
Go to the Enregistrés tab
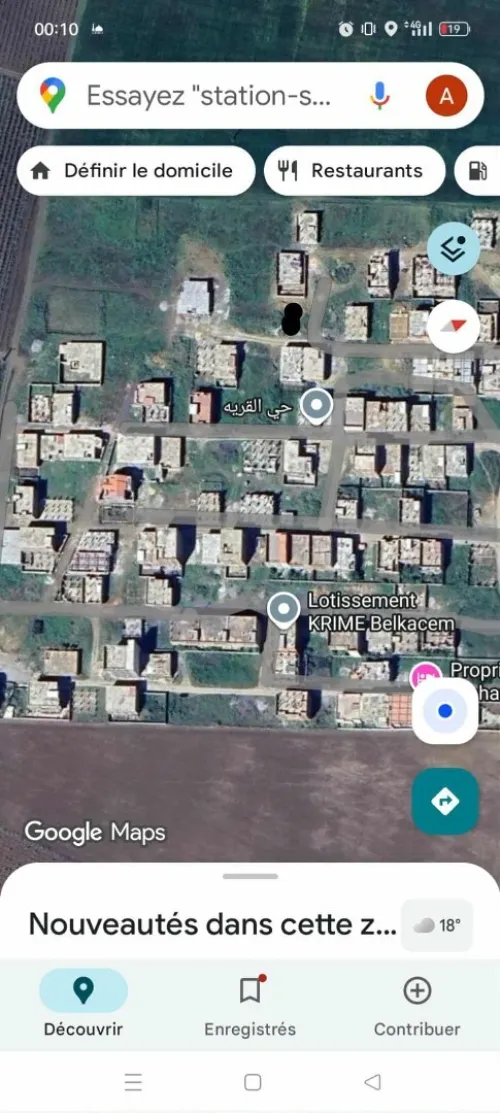(x=250, y=1003)
